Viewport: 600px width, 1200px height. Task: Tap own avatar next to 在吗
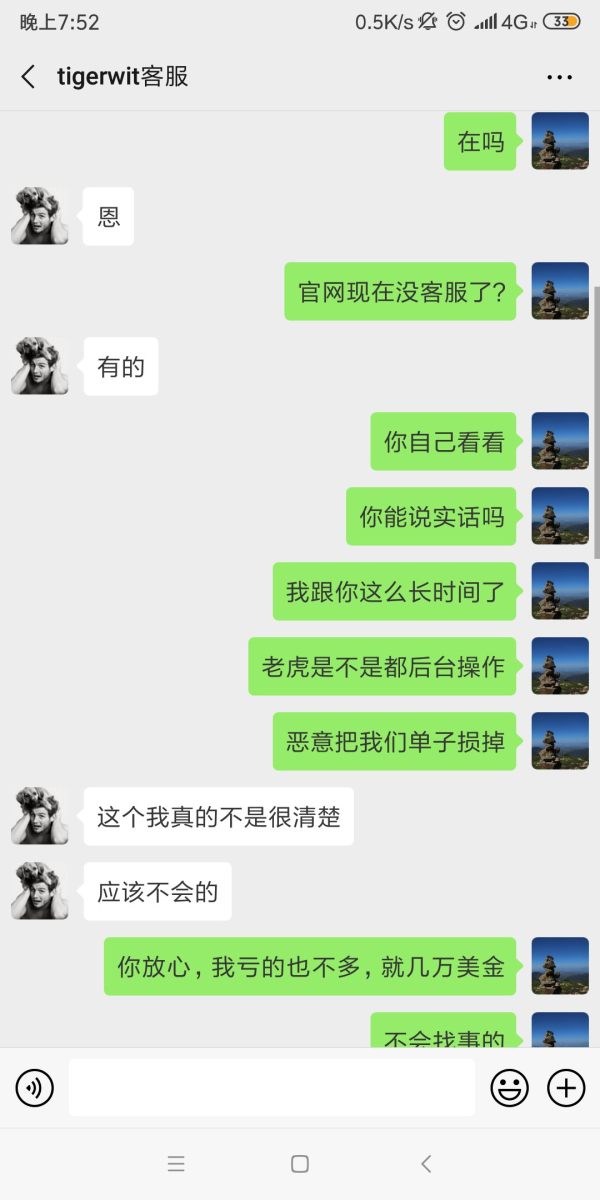559,141
